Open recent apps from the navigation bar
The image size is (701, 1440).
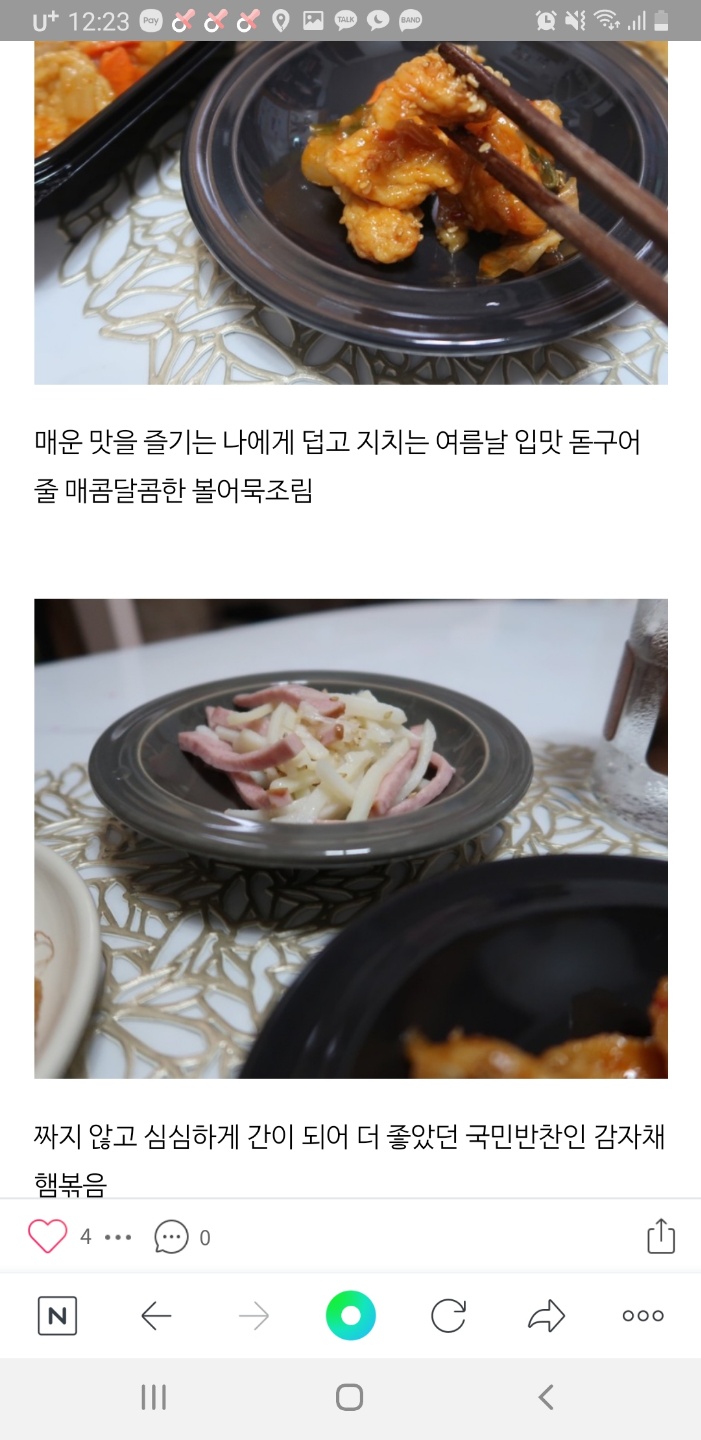pyautogui.click(x=154, y=1397)
